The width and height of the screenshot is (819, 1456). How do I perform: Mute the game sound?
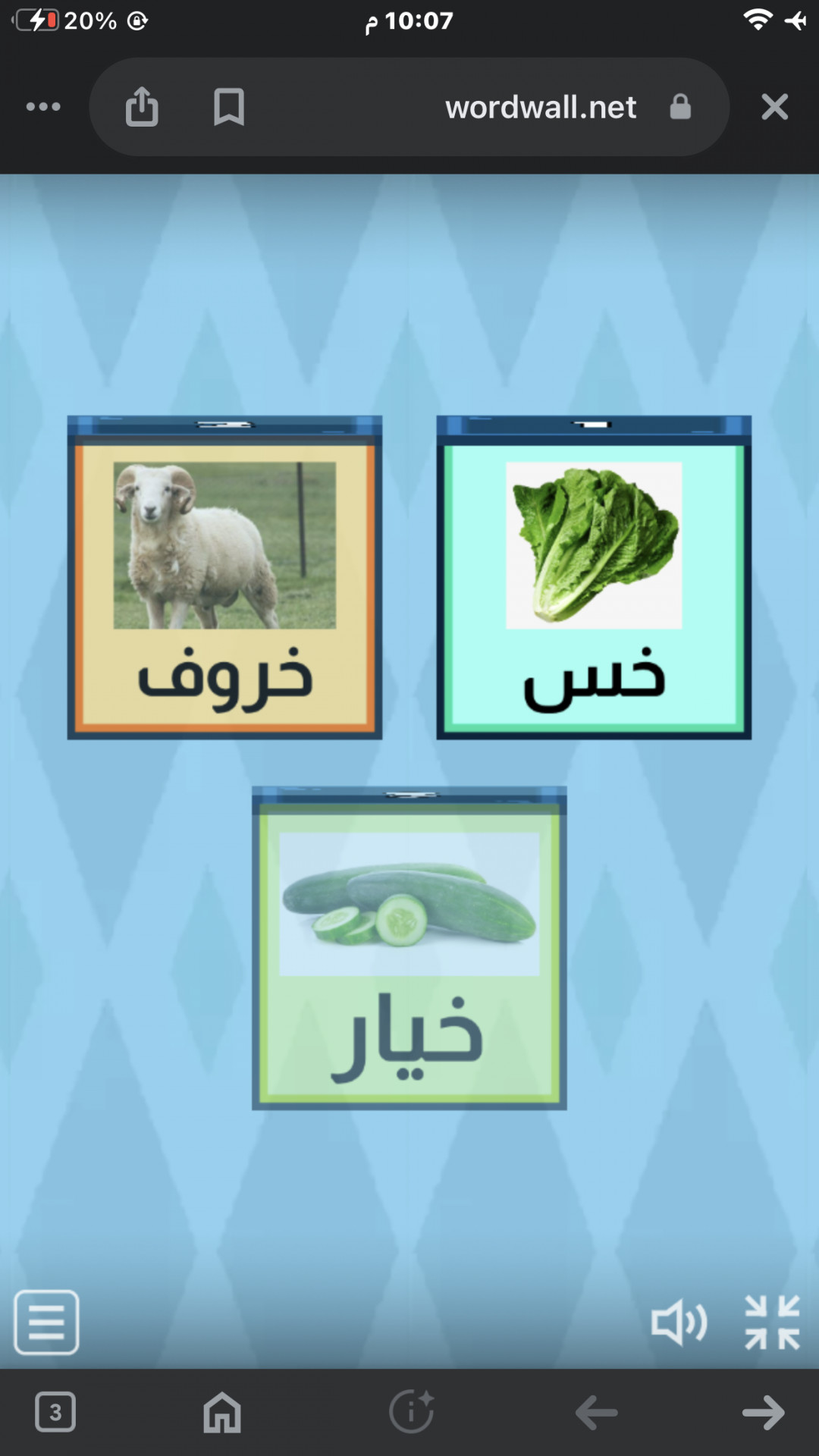coord(679,1323)
